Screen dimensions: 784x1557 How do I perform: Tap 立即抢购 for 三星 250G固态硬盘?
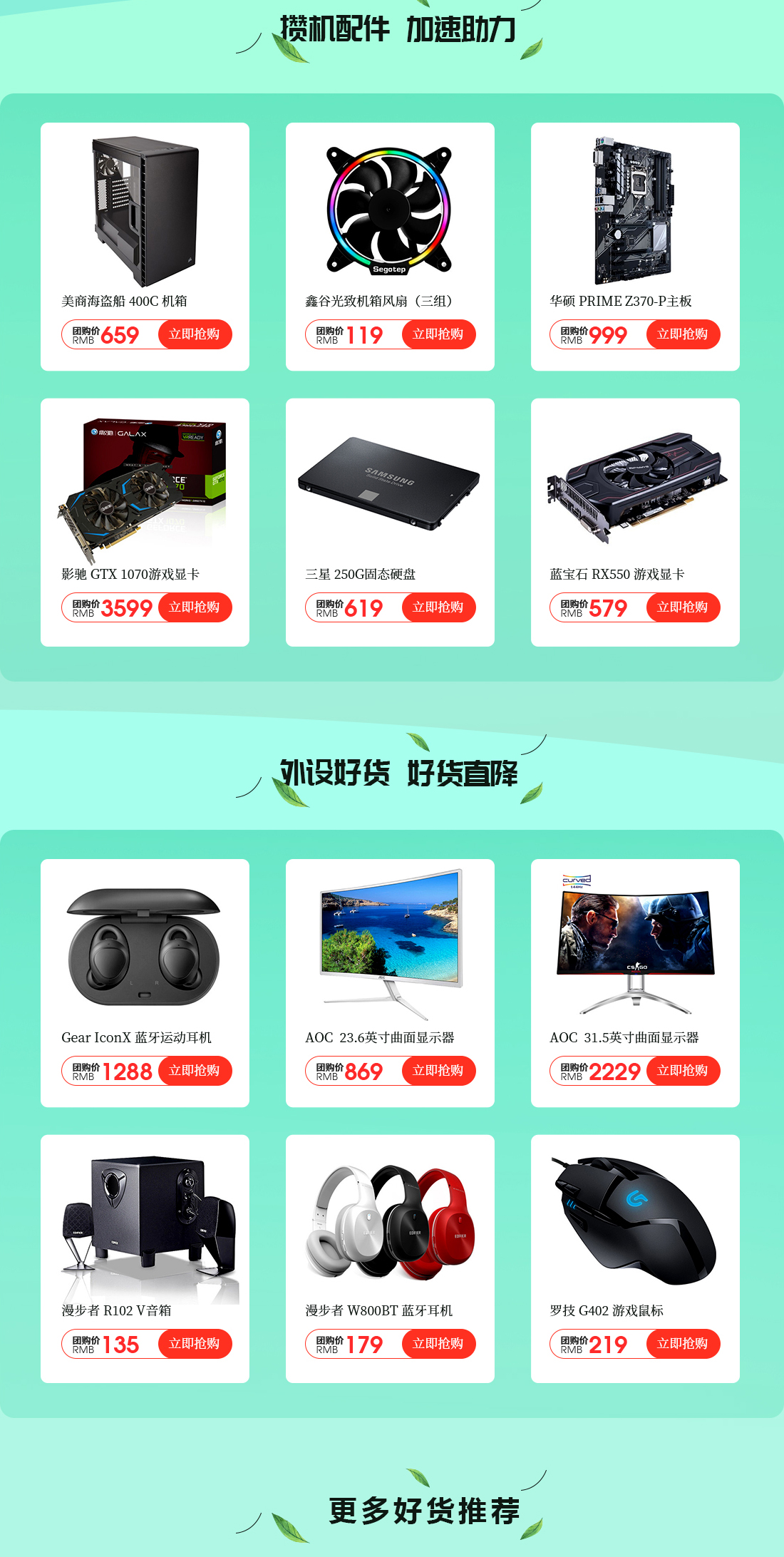tap(438, 607)
